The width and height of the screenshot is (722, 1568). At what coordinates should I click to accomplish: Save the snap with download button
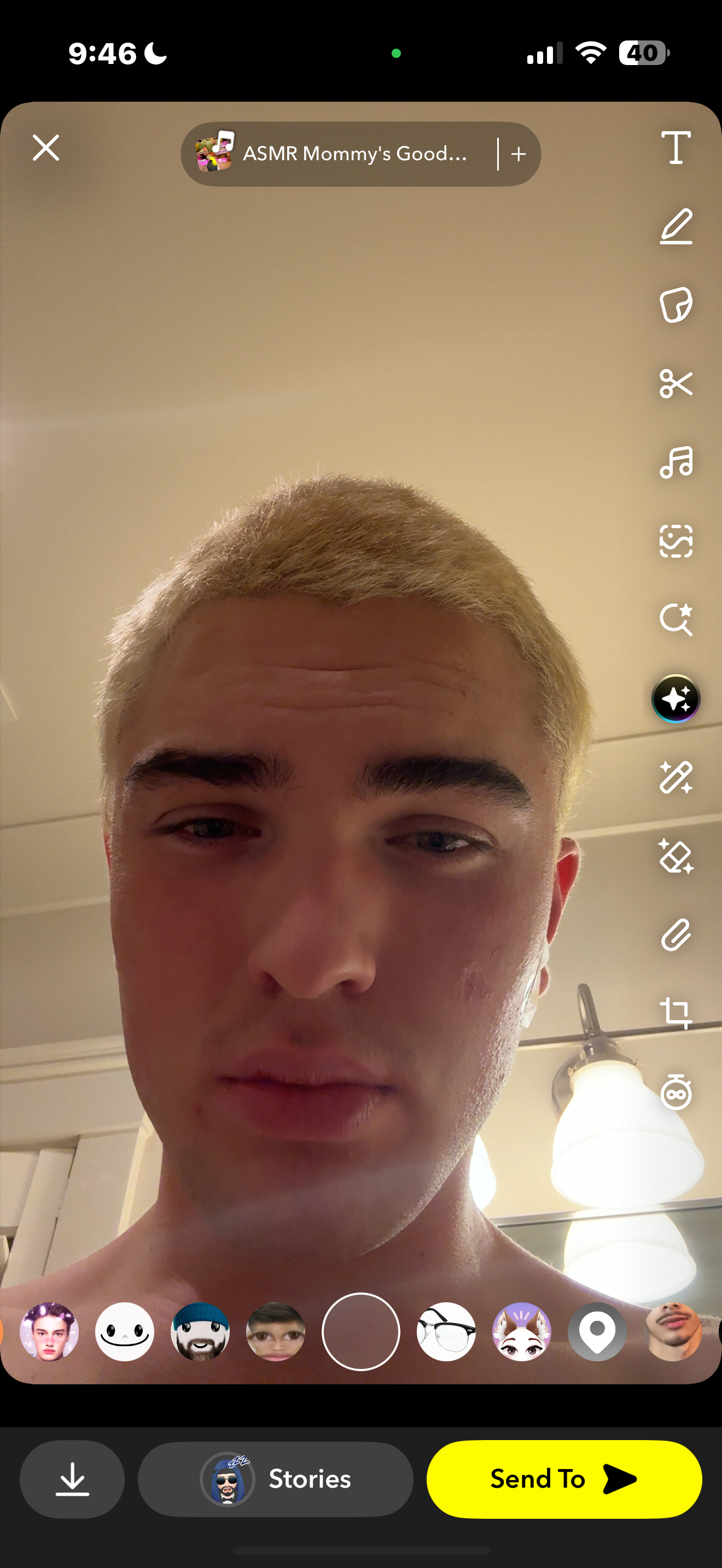(72, 1479)
